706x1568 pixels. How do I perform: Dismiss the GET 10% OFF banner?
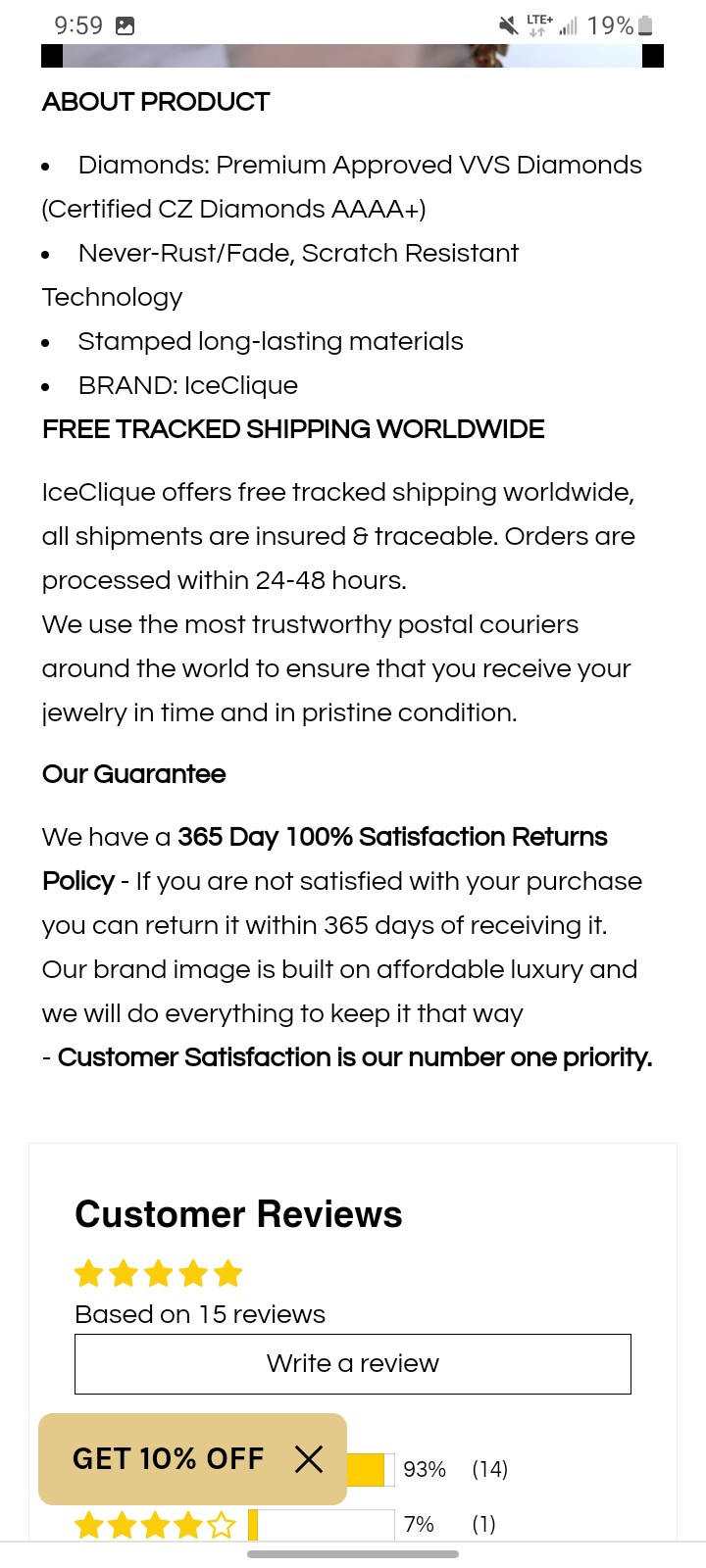309,1459
